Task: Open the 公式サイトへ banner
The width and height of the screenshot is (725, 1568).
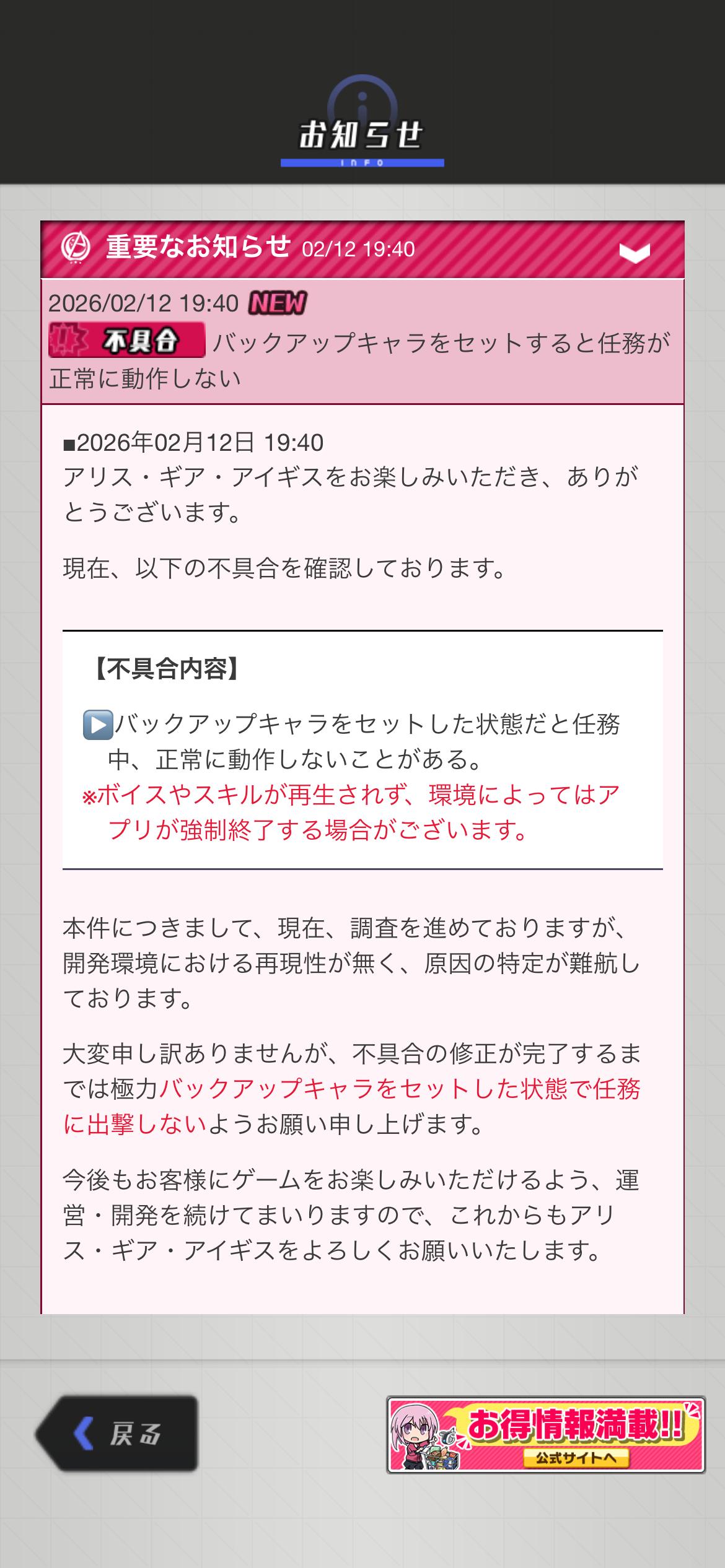Action: (x=546, y=1434)
